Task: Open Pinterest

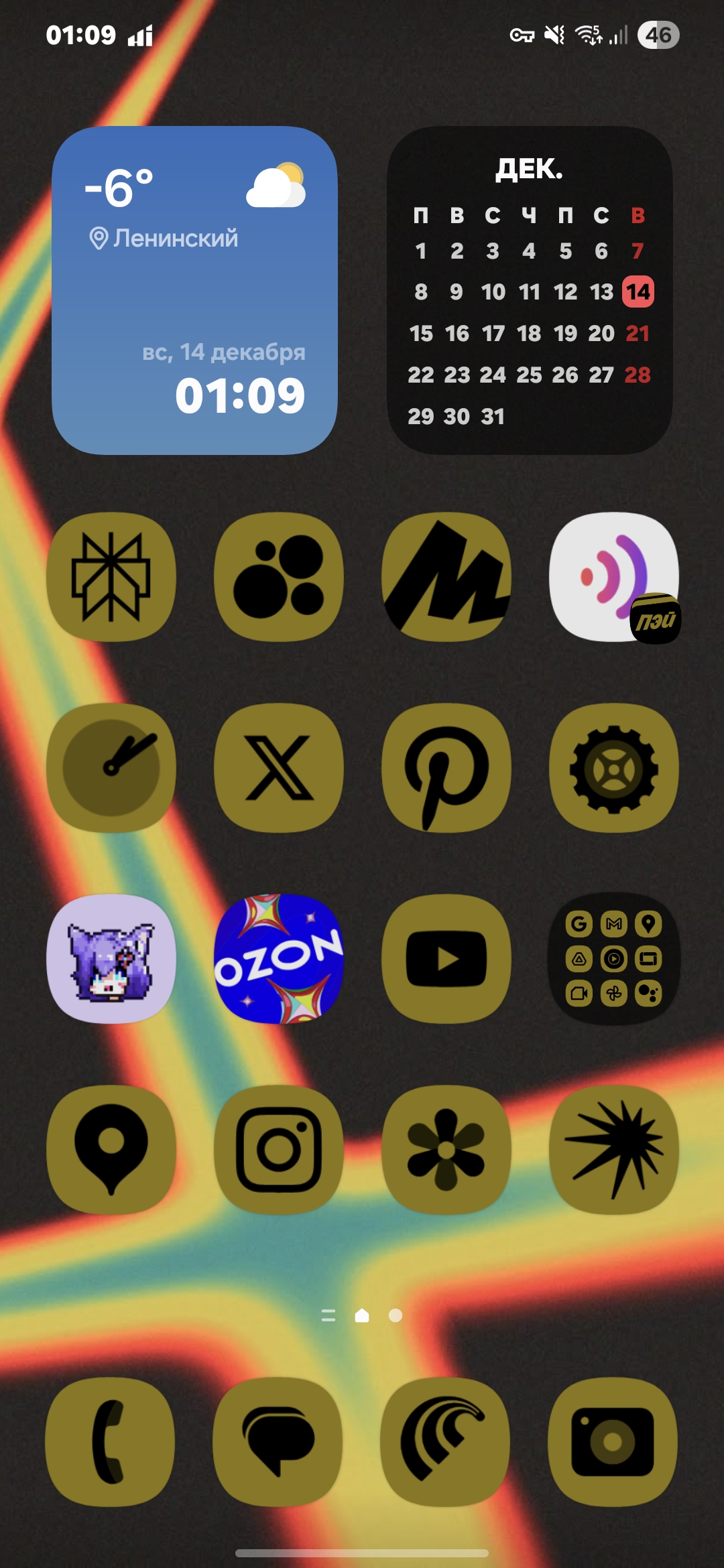Action: (446, 768)
